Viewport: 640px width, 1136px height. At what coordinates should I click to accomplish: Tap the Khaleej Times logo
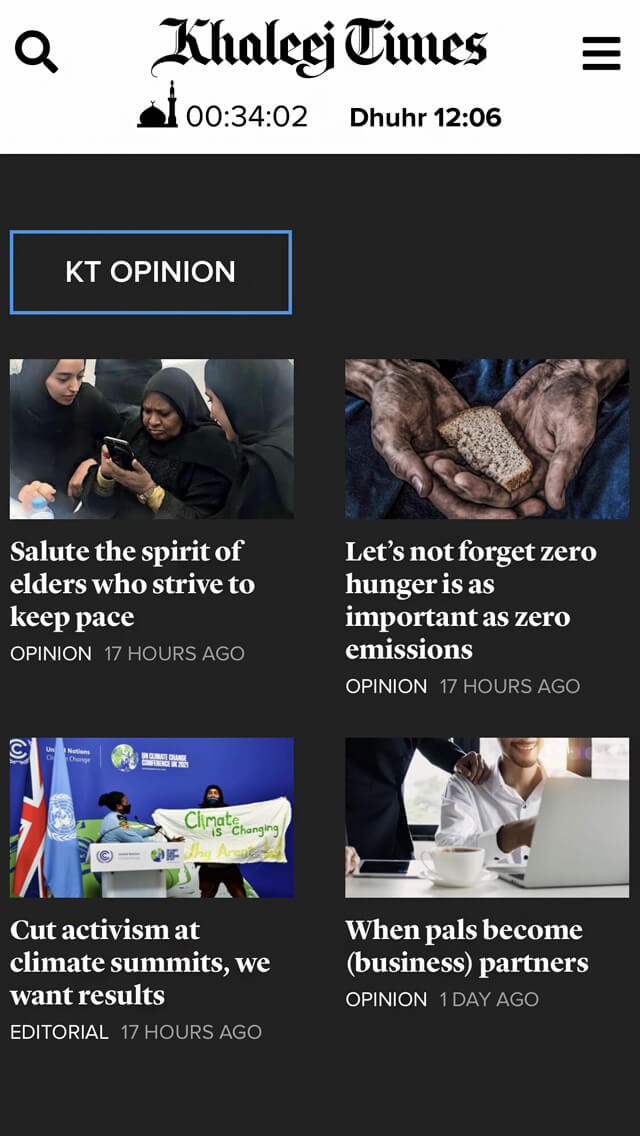(x=319, y=47)
